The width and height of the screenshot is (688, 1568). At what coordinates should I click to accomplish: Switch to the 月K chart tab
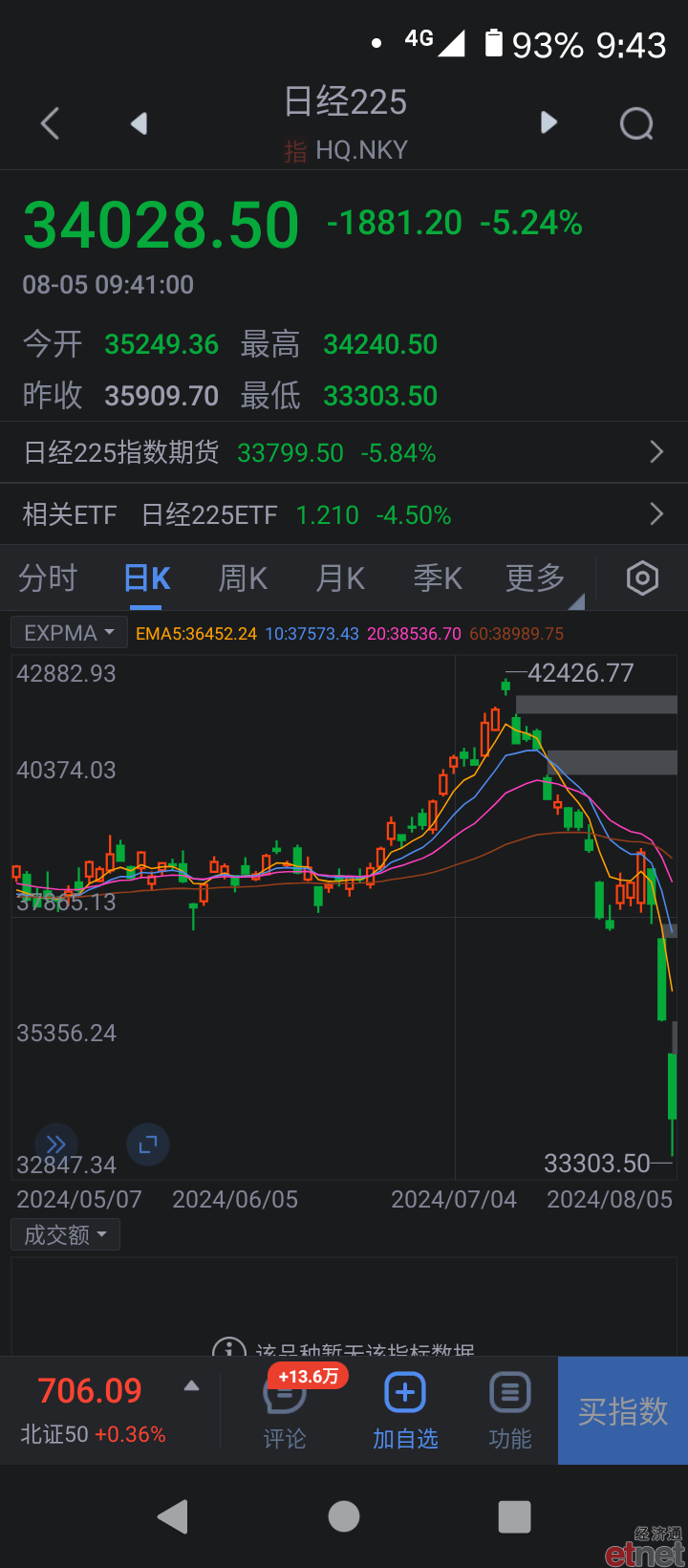pos(340,578)
